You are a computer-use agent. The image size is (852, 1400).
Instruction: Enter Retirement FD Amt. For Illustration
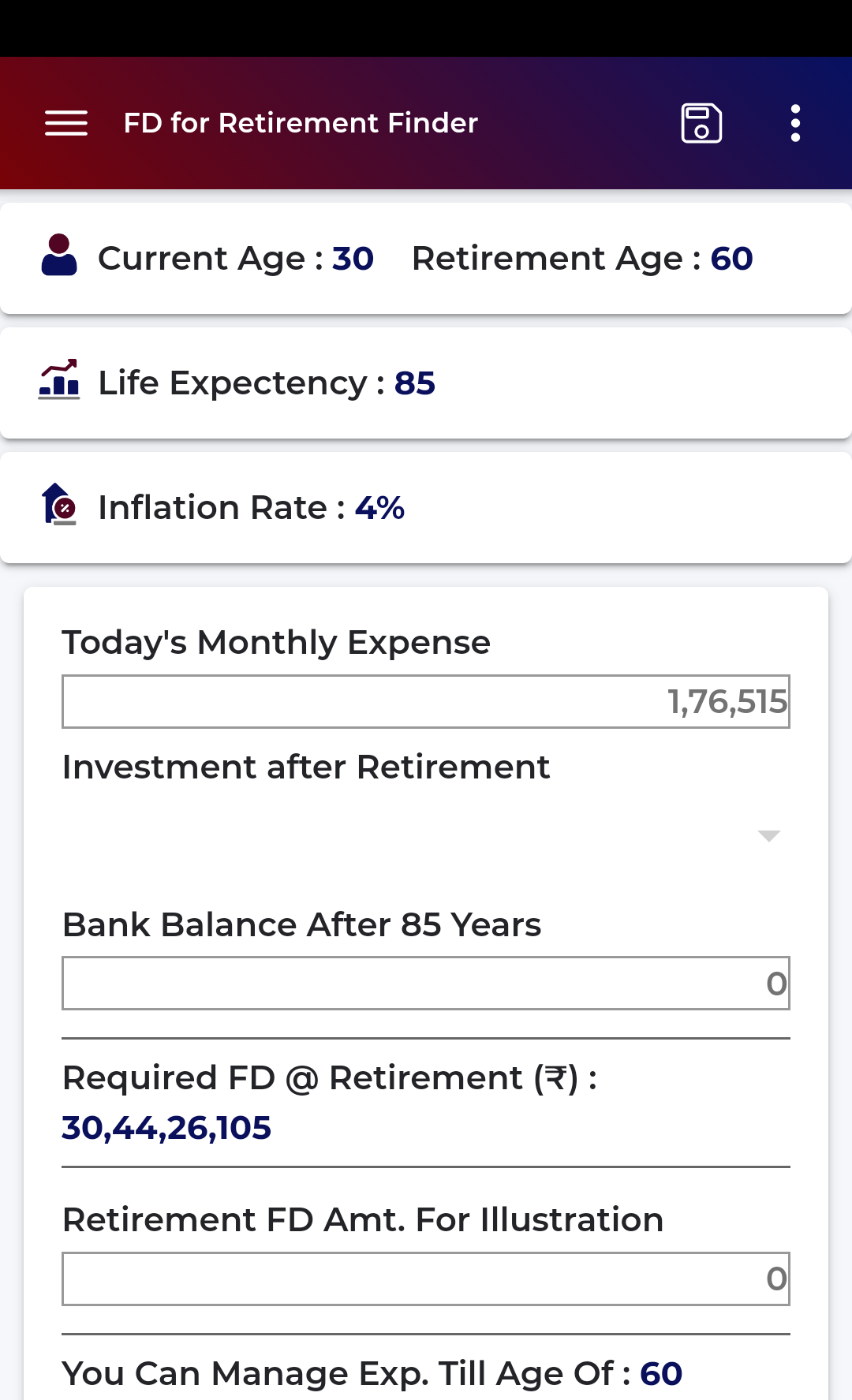(426, 1279)
